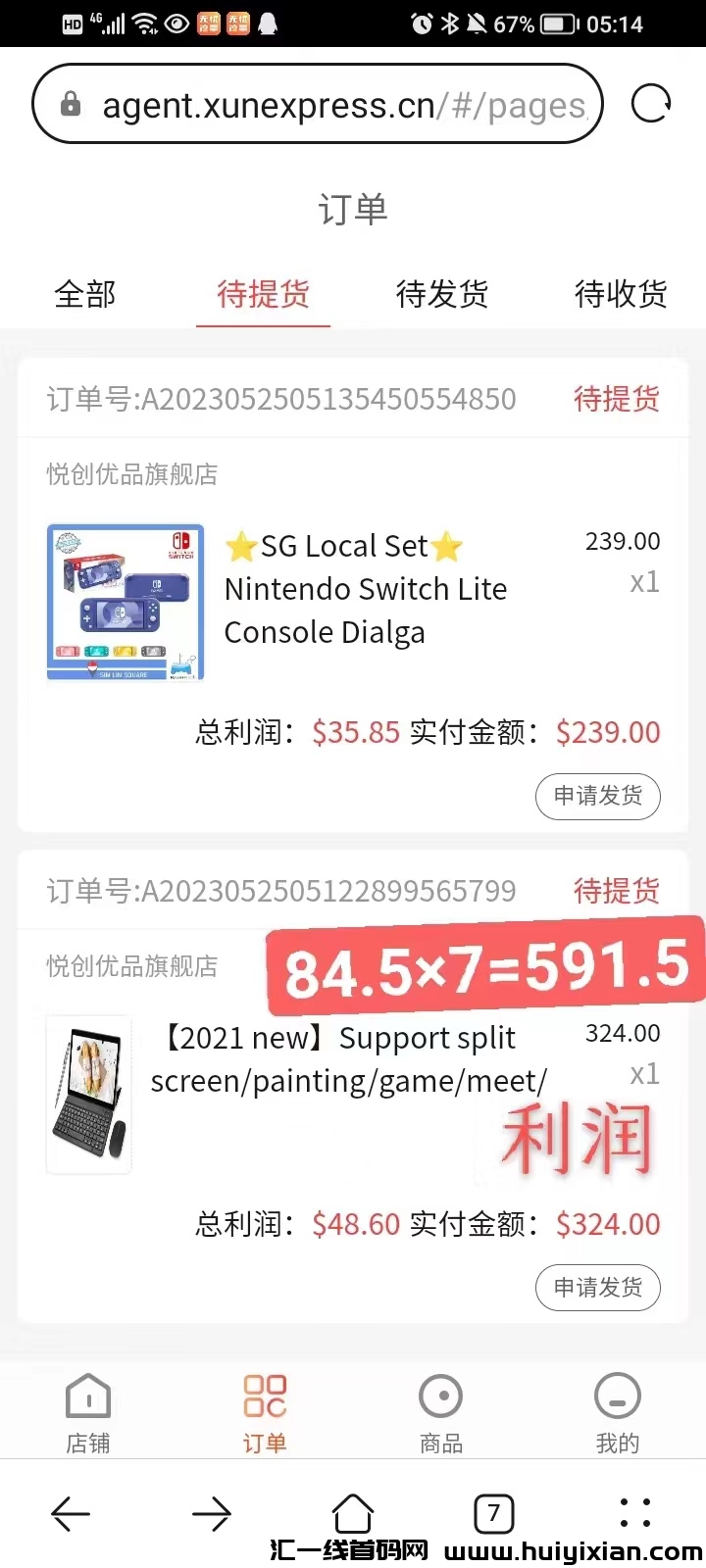View the 7 open browser tabs
The image size is (706, 1568).
tap(494, 1514)
